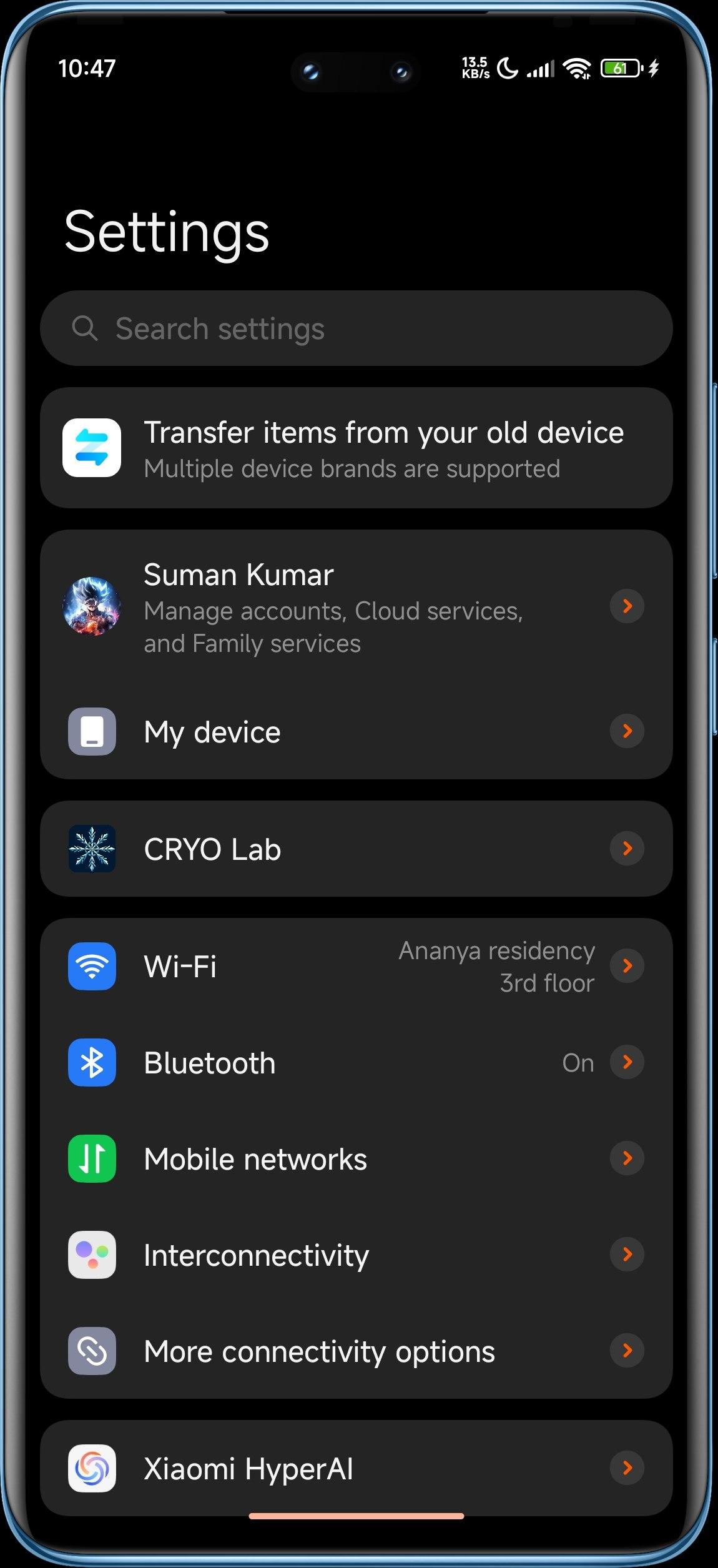718x1568 pixels.
Task: Open Transfer items from your old device
Action: coord(356,448)
